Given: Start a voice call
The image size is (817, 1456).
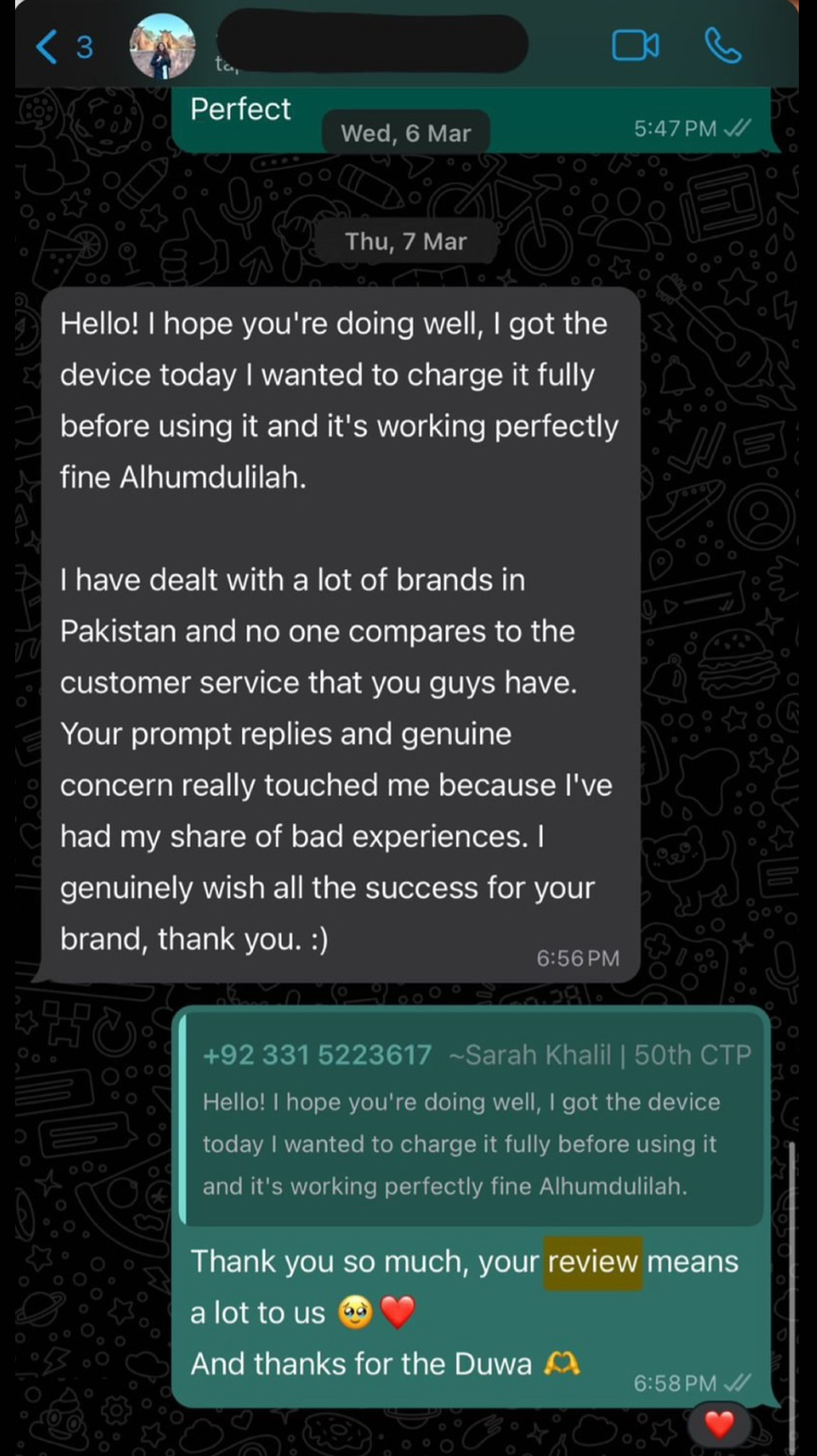Looking at the screenshot, I should 722,46.
